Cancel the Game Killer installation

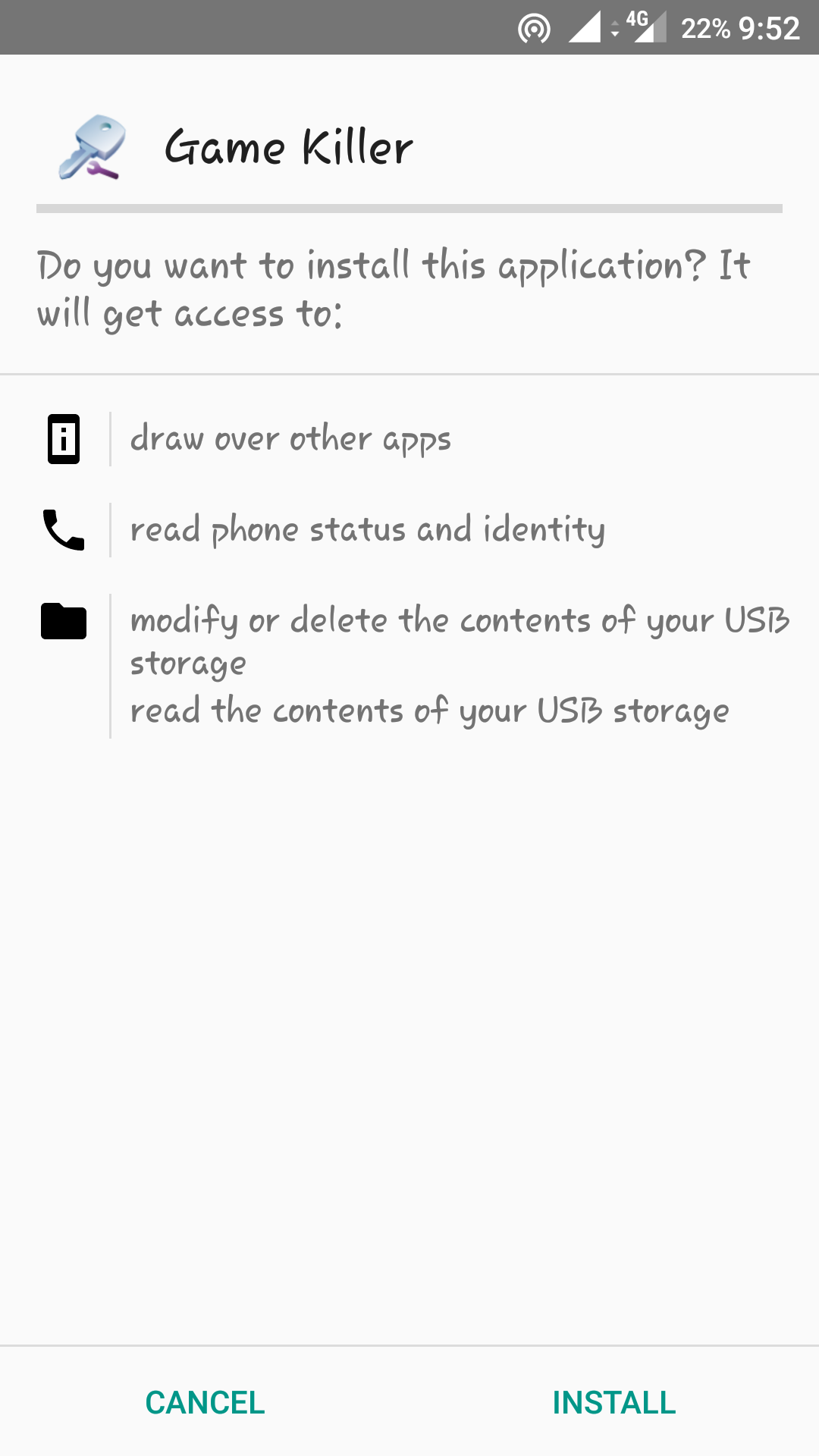205,1402
